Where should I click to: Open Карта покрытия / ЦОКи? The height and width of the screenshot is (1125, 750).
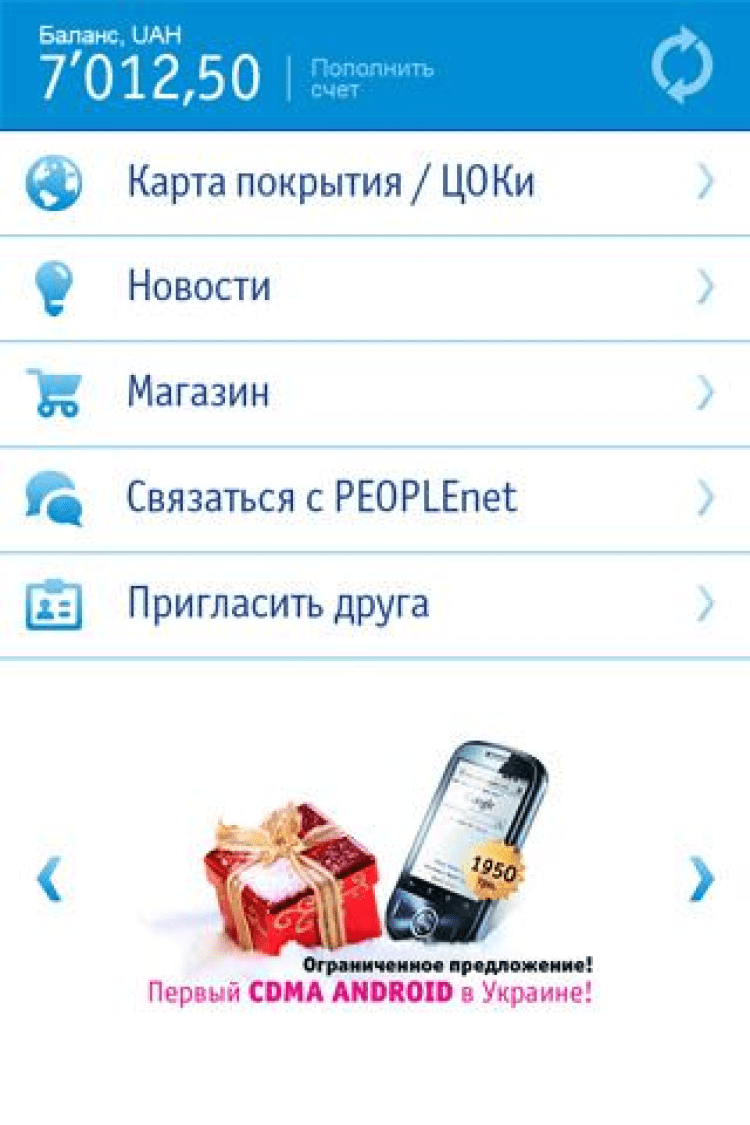(374, 183)
